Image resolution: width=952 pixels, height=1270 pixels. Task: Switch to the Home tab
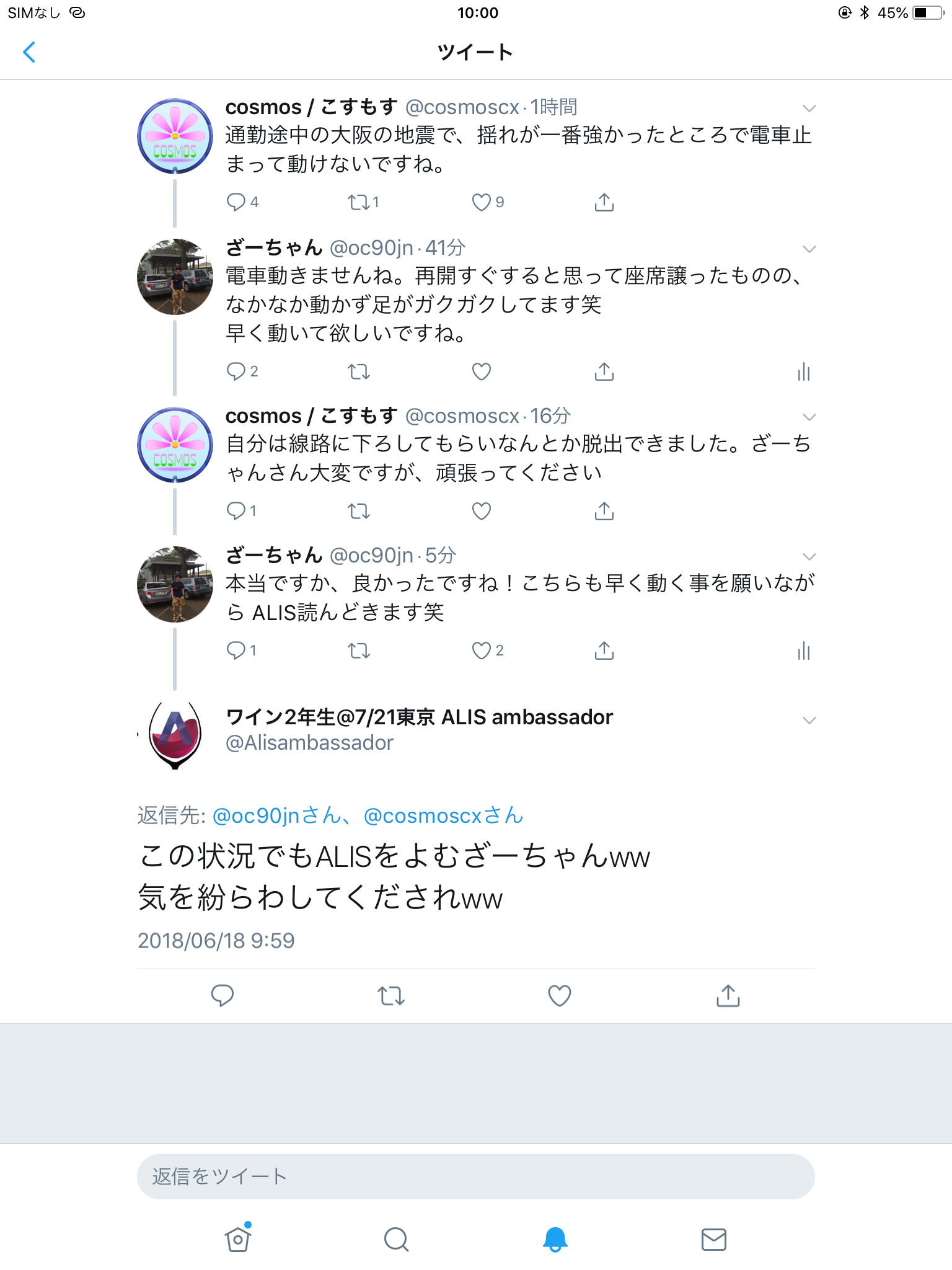pos(238,1240)
